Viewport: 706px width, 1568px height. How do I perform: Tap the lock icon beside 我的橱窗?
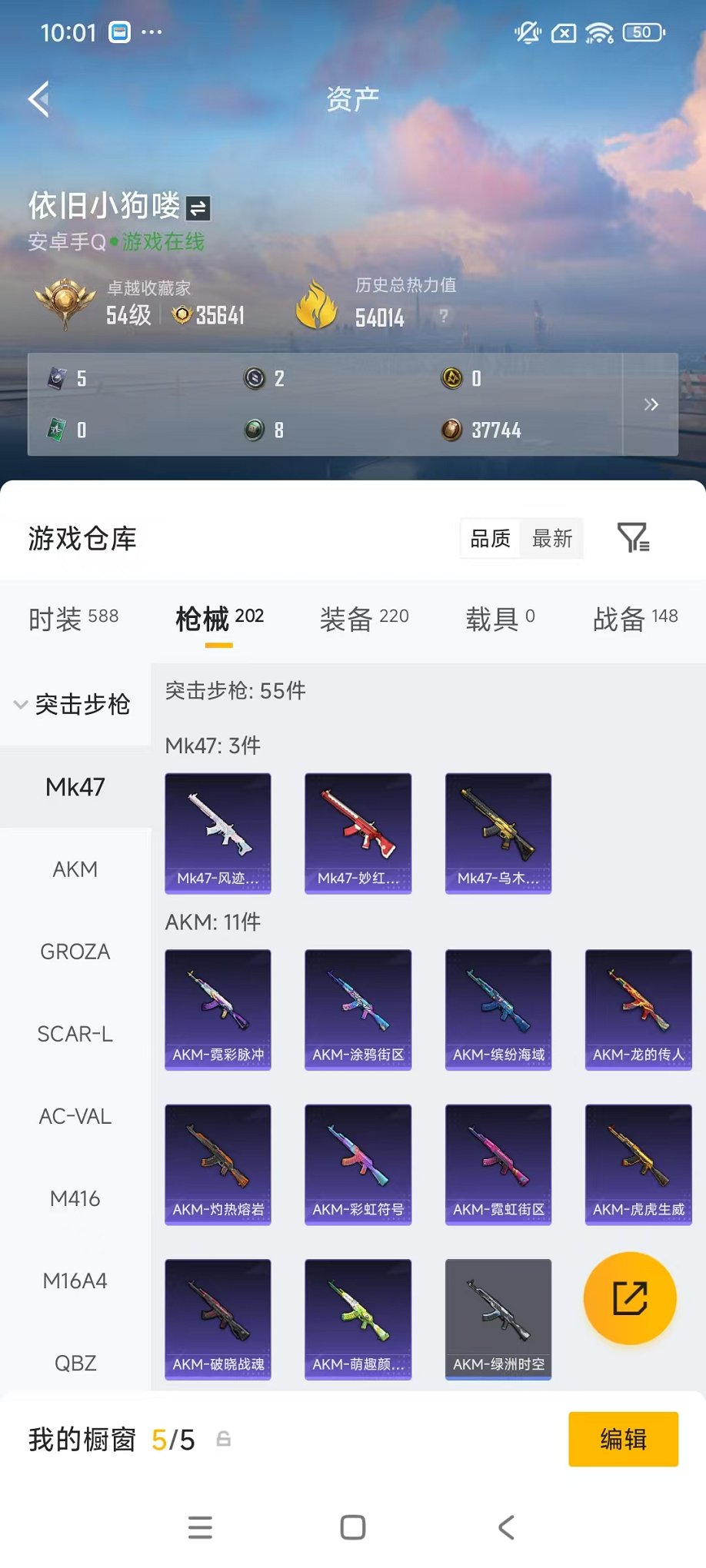click(x=224, y=1438)
